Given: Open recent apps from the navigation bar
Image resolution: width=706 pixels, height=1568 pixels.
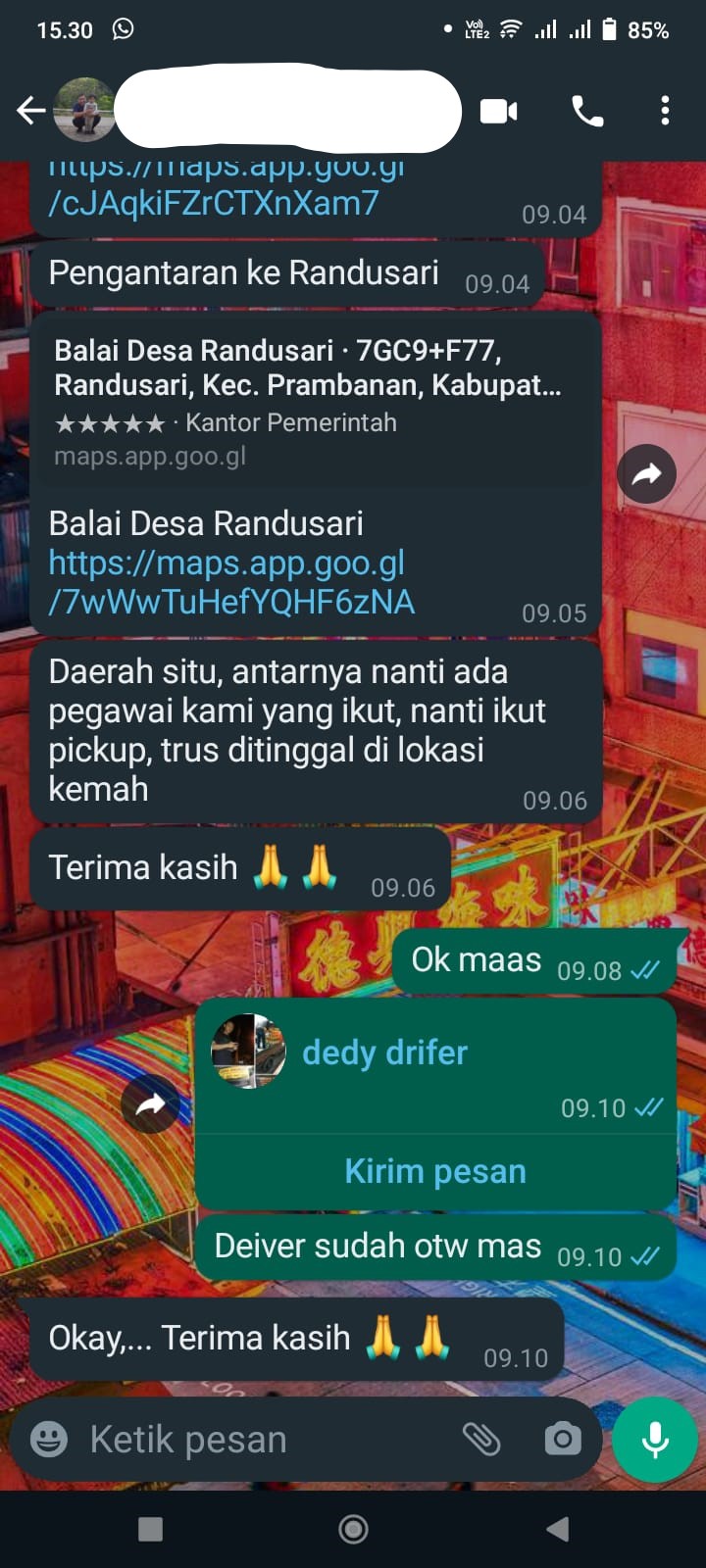Looking at the screenshot, I should click(x=150, y=1529).
